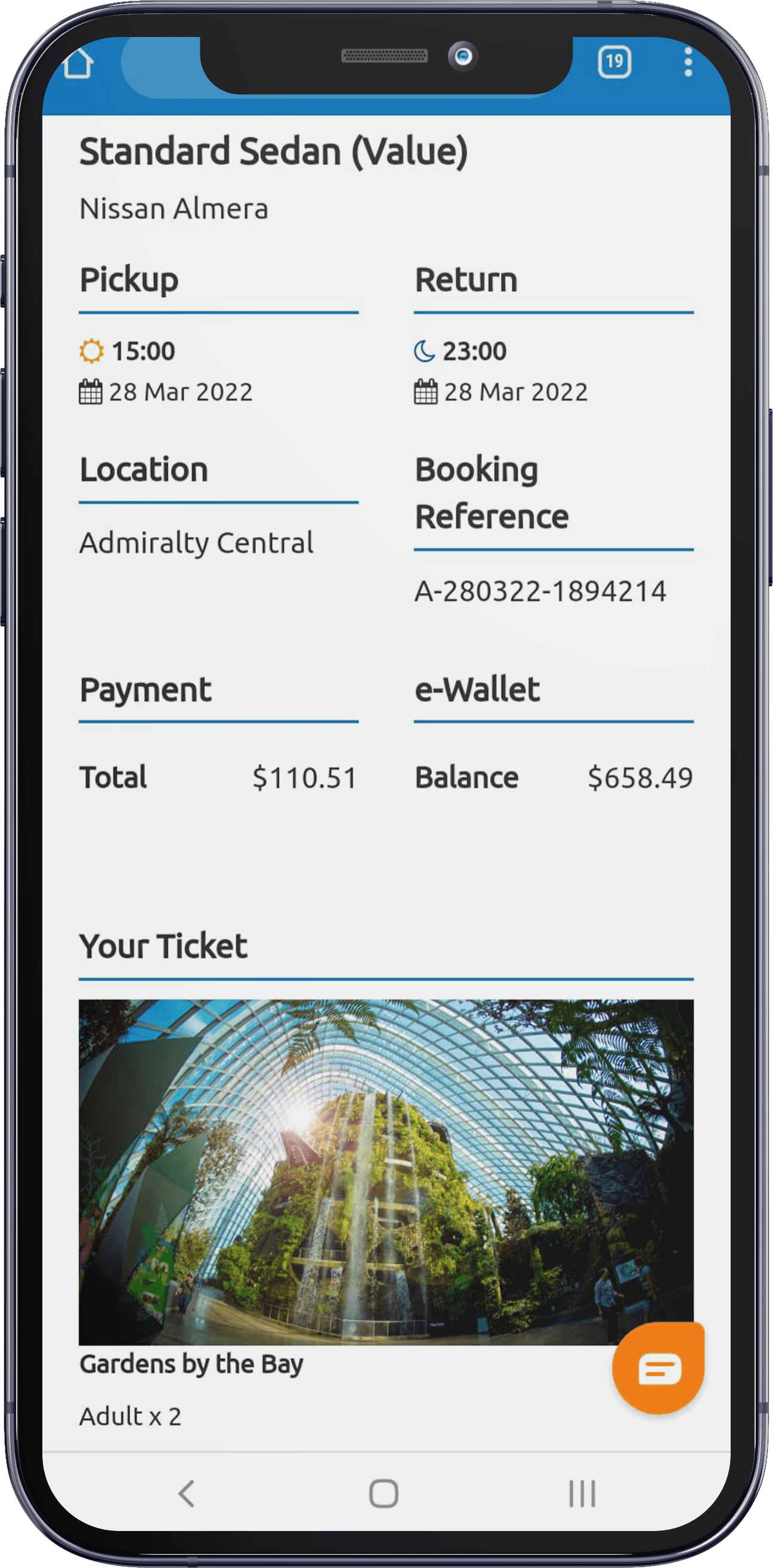Show recent apps from the navigation bar
Image resolution: width=773 pixels, height=1568 pixels.
coord(582,1494)
